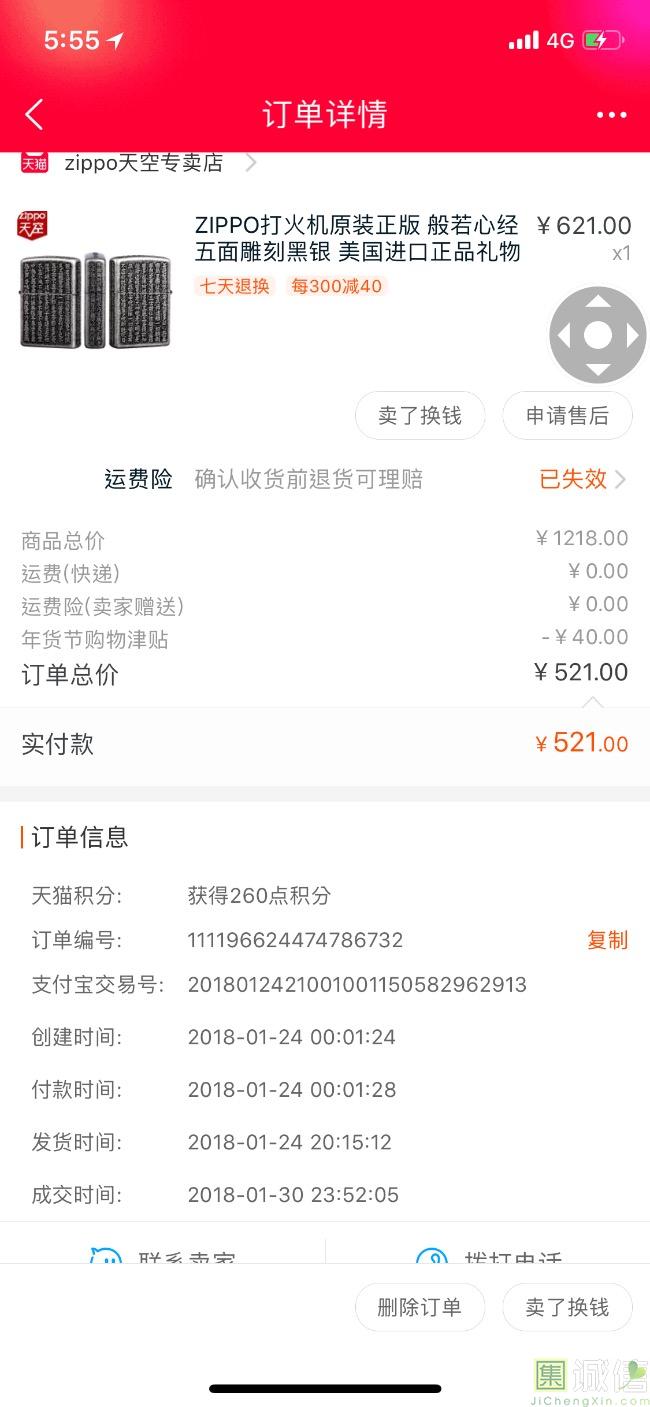Screen dimensions: 650x1407
Task: Tap the gray floating directional pad
Action: pos(597,335)
